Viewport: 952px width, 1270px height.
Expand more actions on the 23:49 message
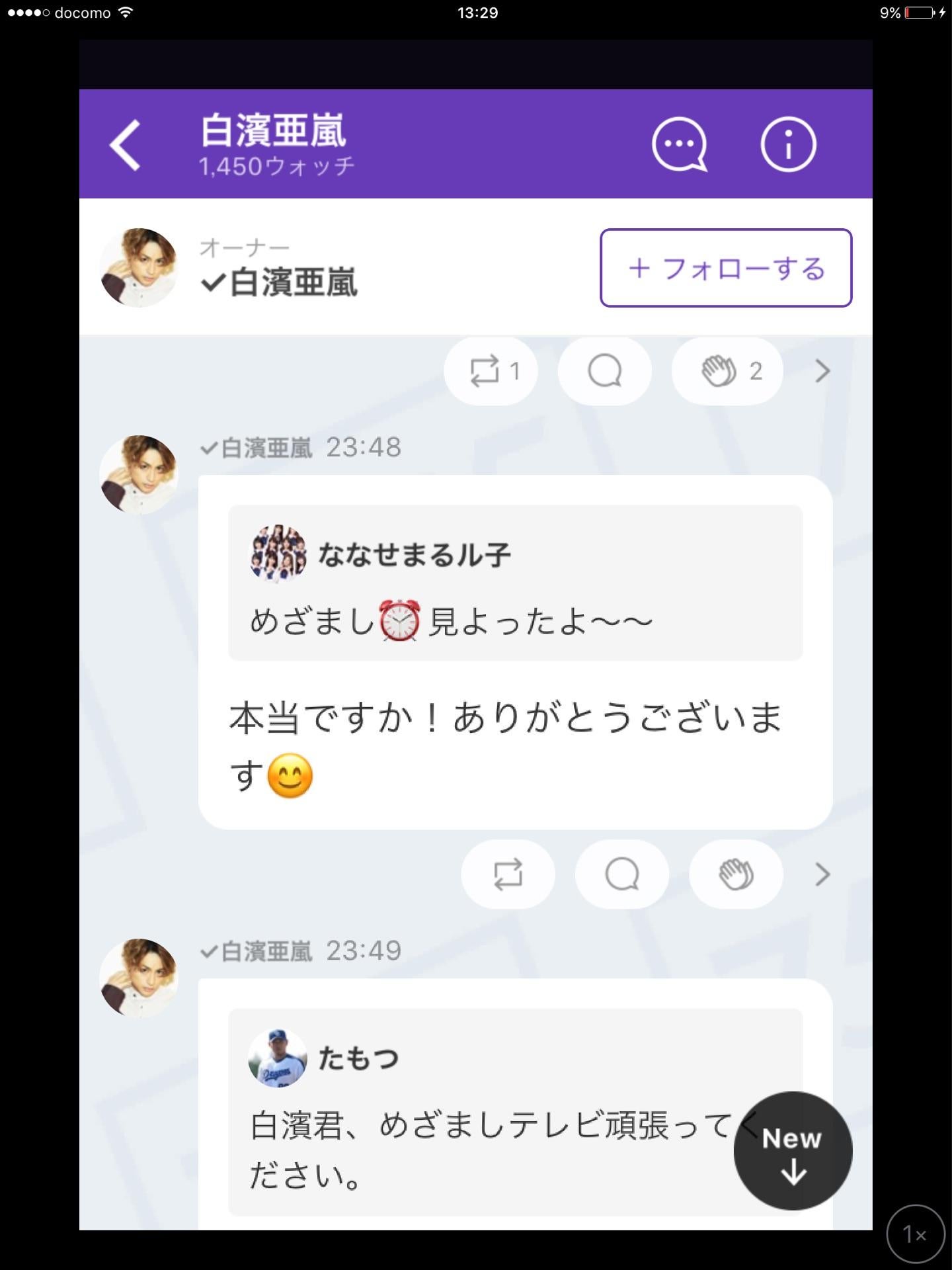(822, 874)
